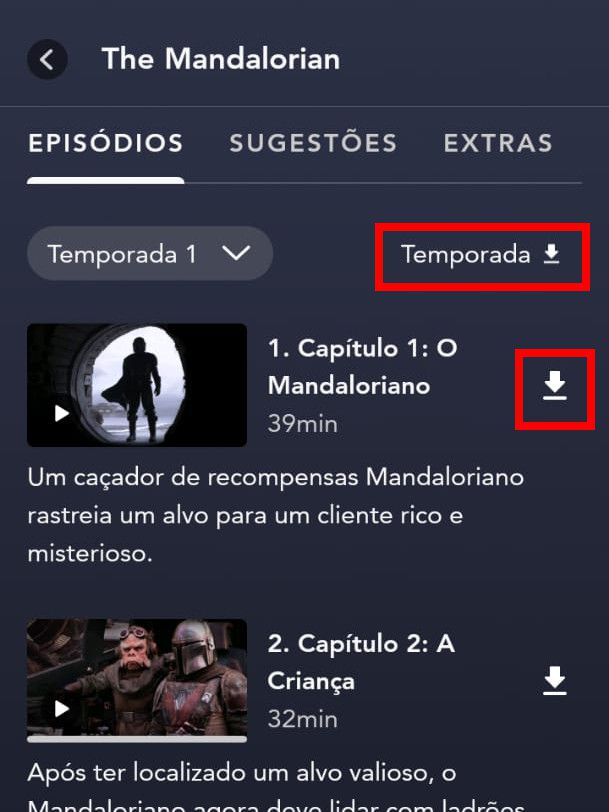Play Capítulo 2: A Criança thumbnail
Image resolution: width=609 pixels, height=812 pixels.
click(x=137, y=680)
